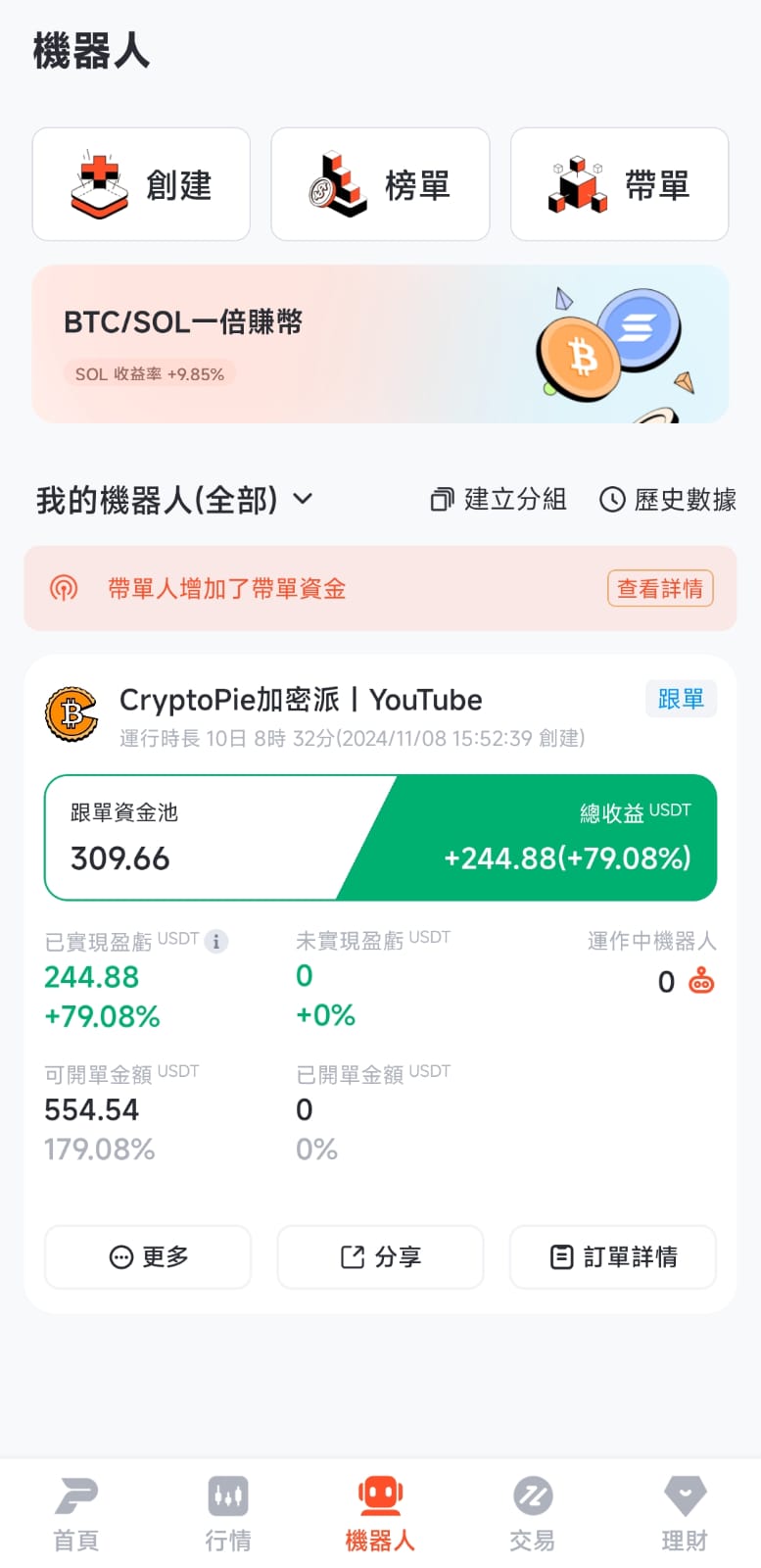Image resolution: width=761 pixels, height=1568 pixels.
Task: Share this bot with 分享
Action: 380,1256
